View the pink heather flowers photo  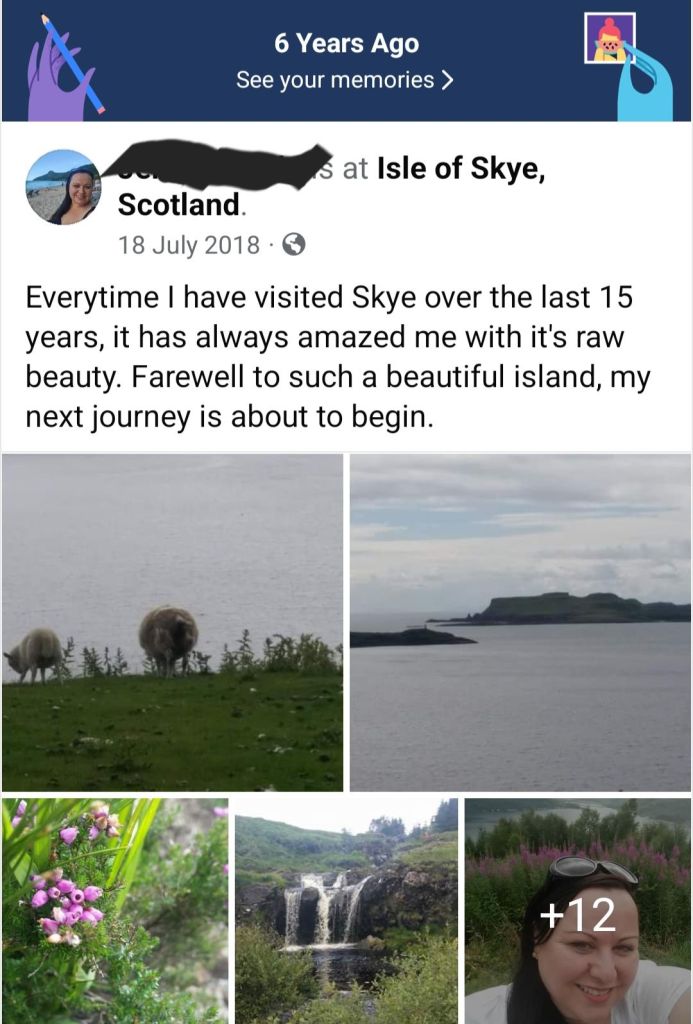114,910
